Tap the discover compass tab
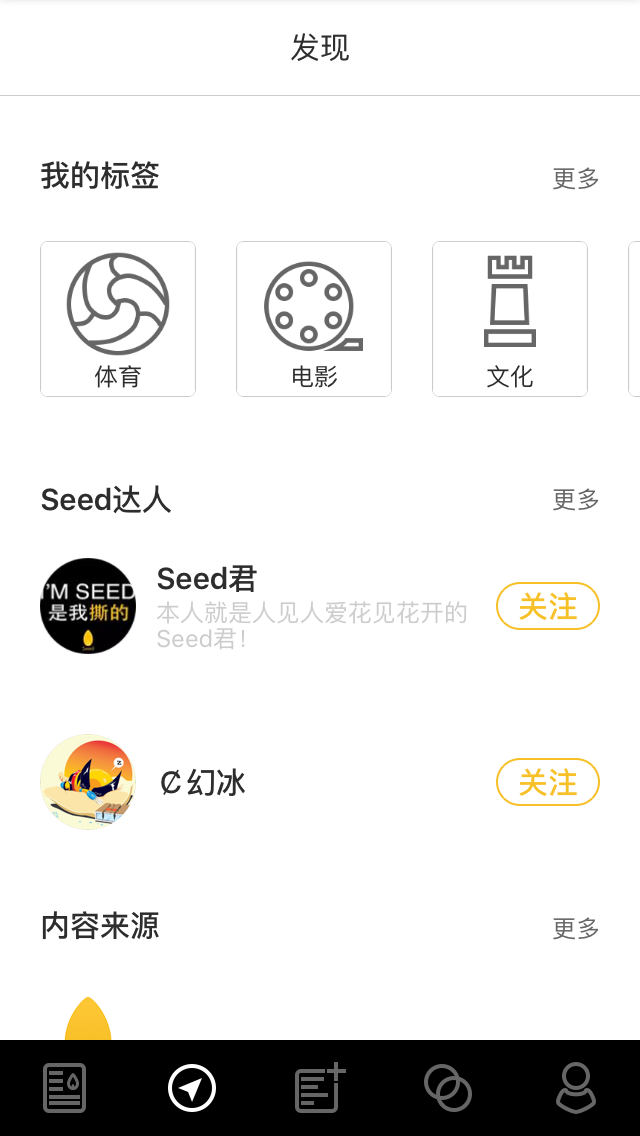 (x=192, y=1087)
